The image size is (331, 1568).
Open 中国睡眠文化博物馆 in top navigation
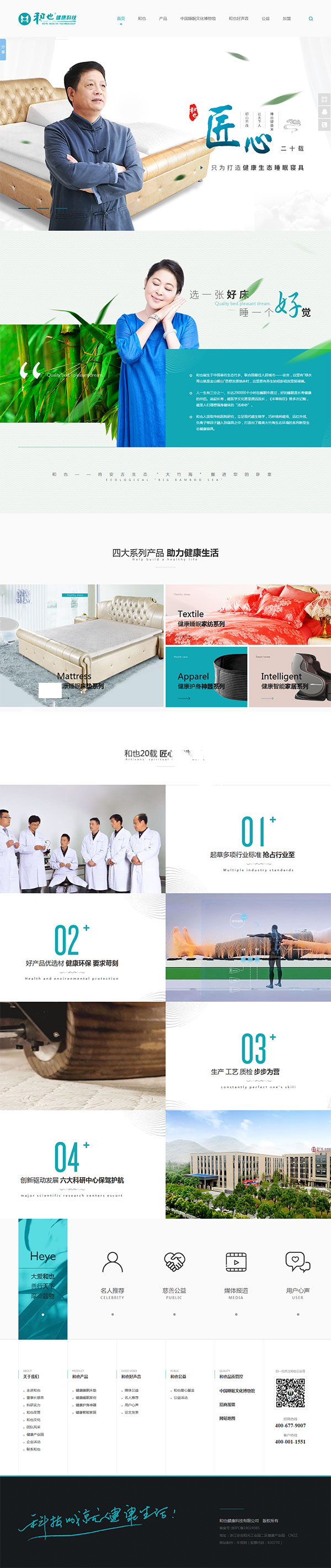(197, 19)
